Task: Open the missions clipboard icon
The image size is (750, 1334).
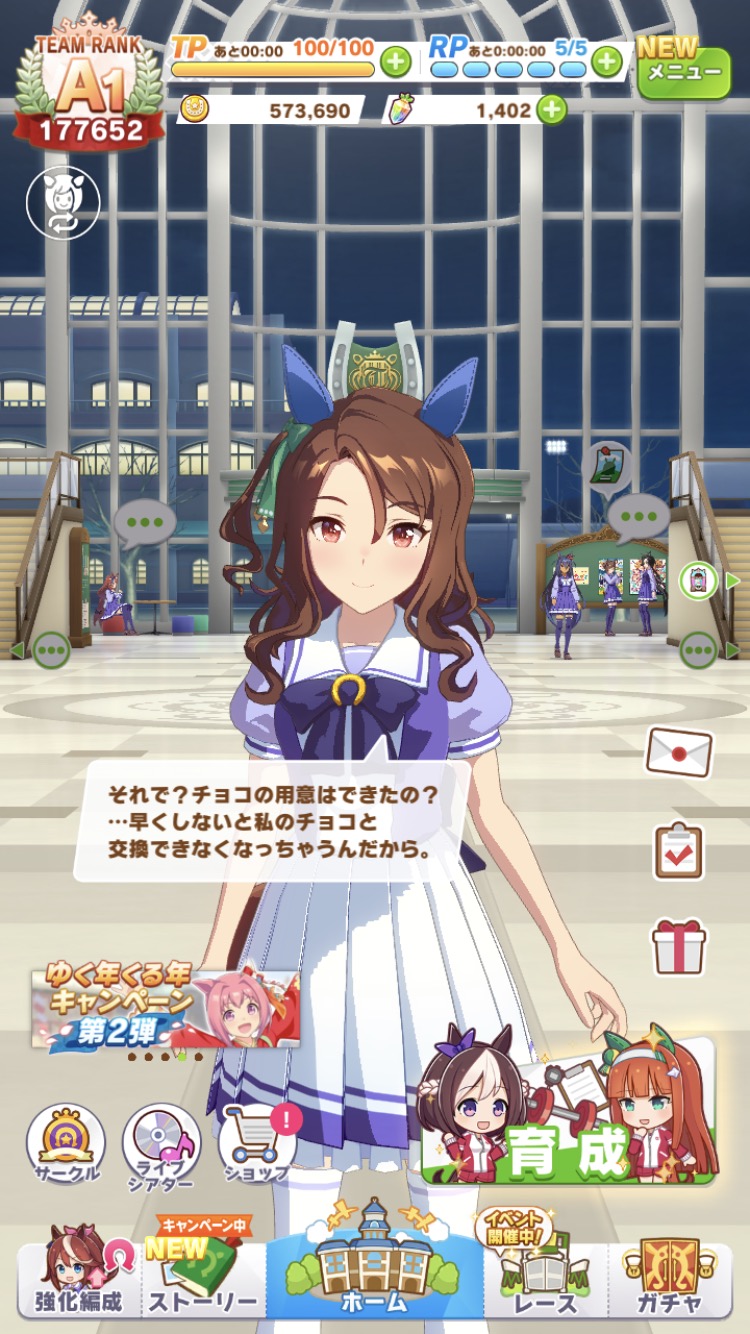Action: pos(679,850)
